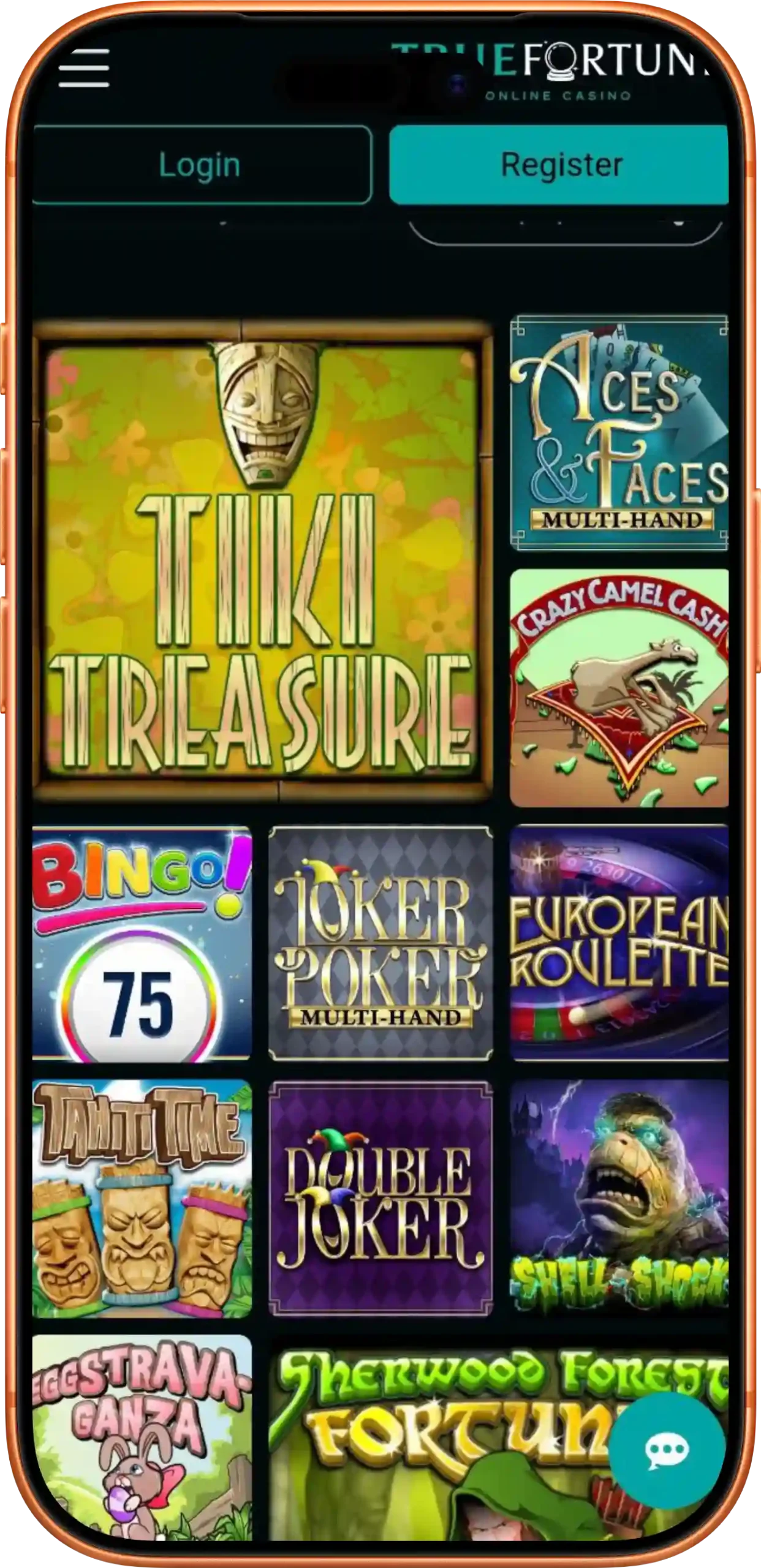Open the Tiki Treasure game
The height and width of the screenshot is (1568, 761).
(x=262, y=560)
